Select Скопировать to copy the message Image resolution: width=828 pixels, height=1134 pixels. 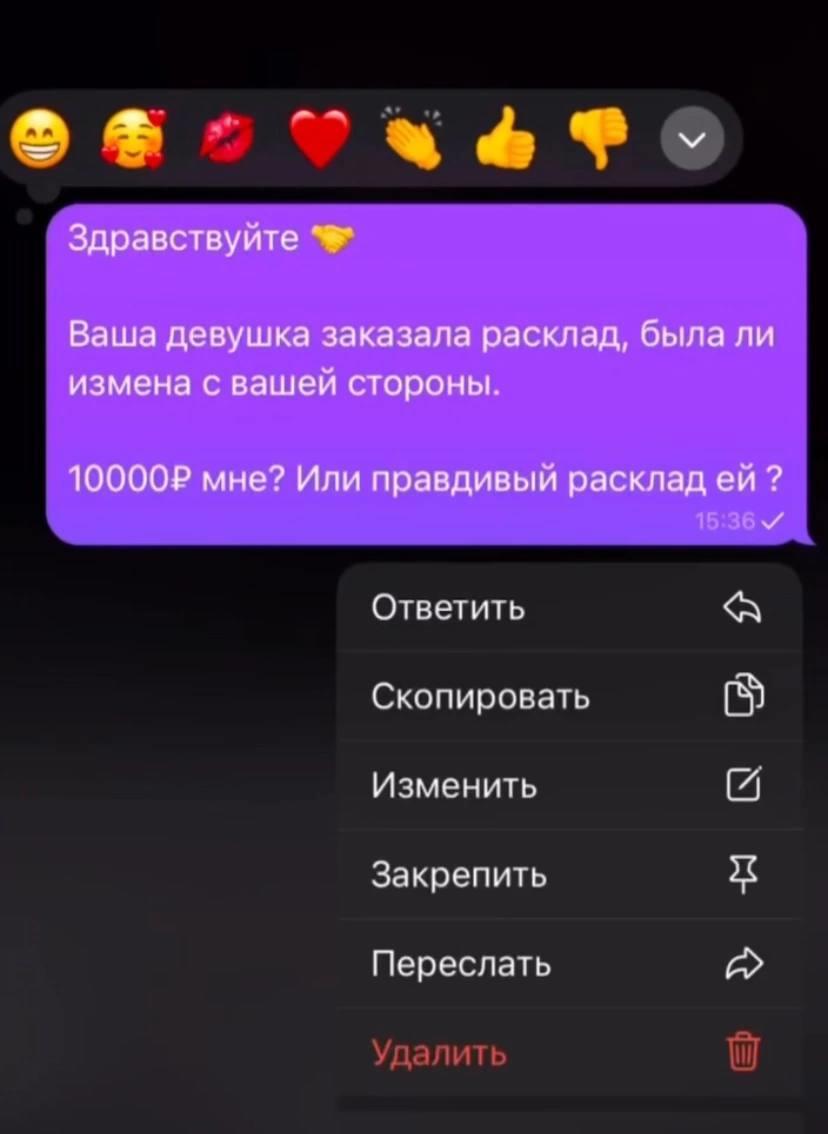(569, 696)
